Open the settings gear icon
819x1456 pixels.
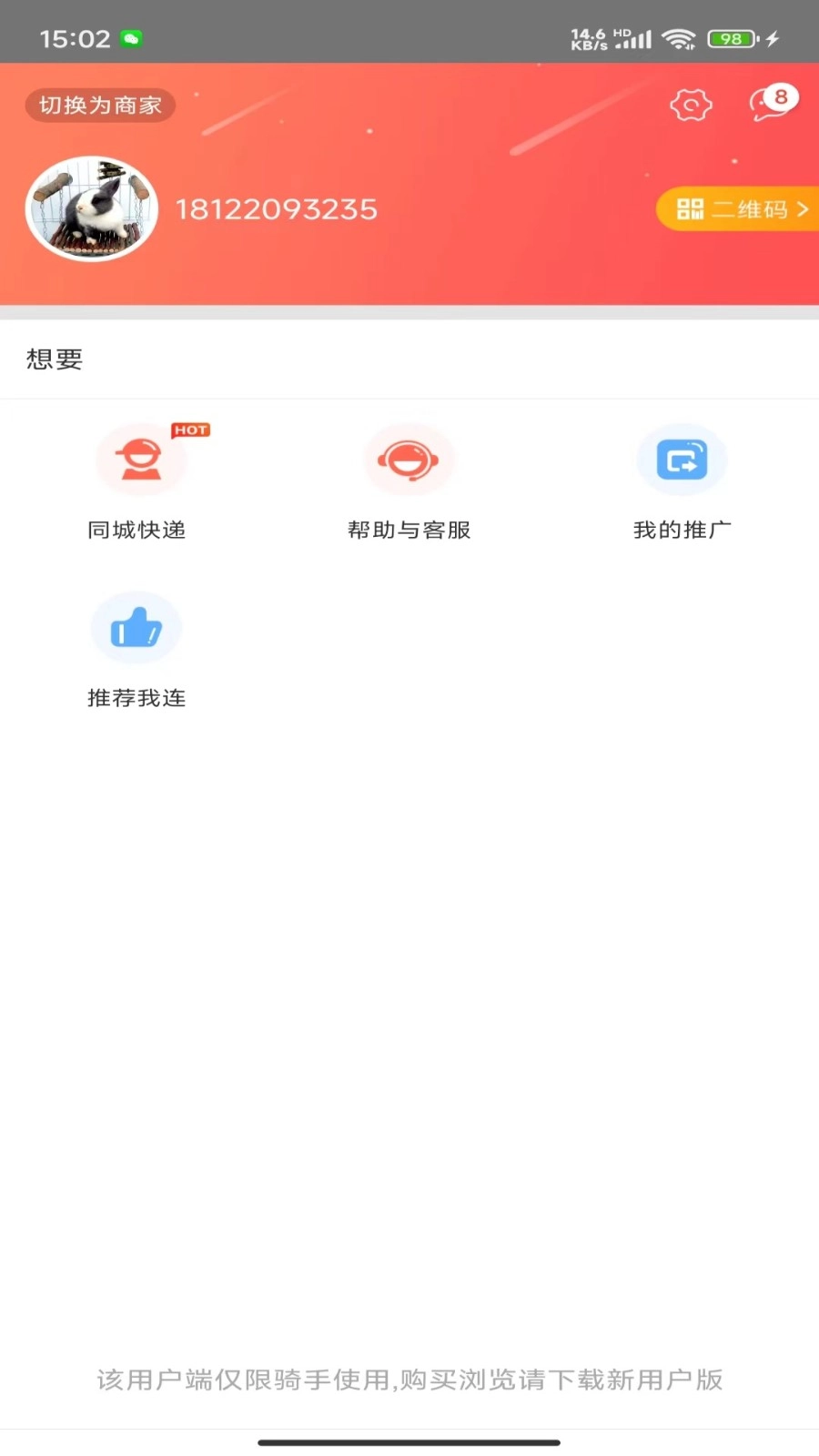pyautogui.click(x=691, y=104)
